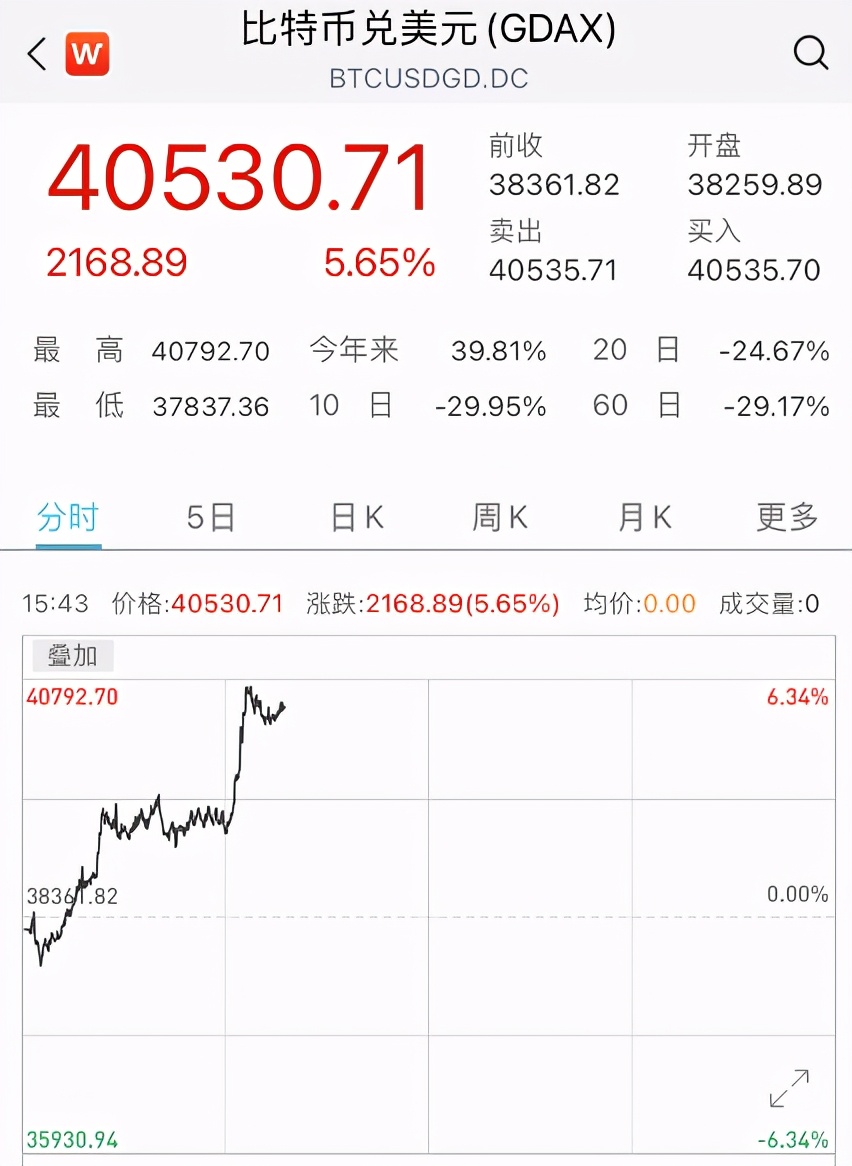Show the 月K chart tab
The width and height of the screenshot is (852, 1166).
tap(644, 517)
